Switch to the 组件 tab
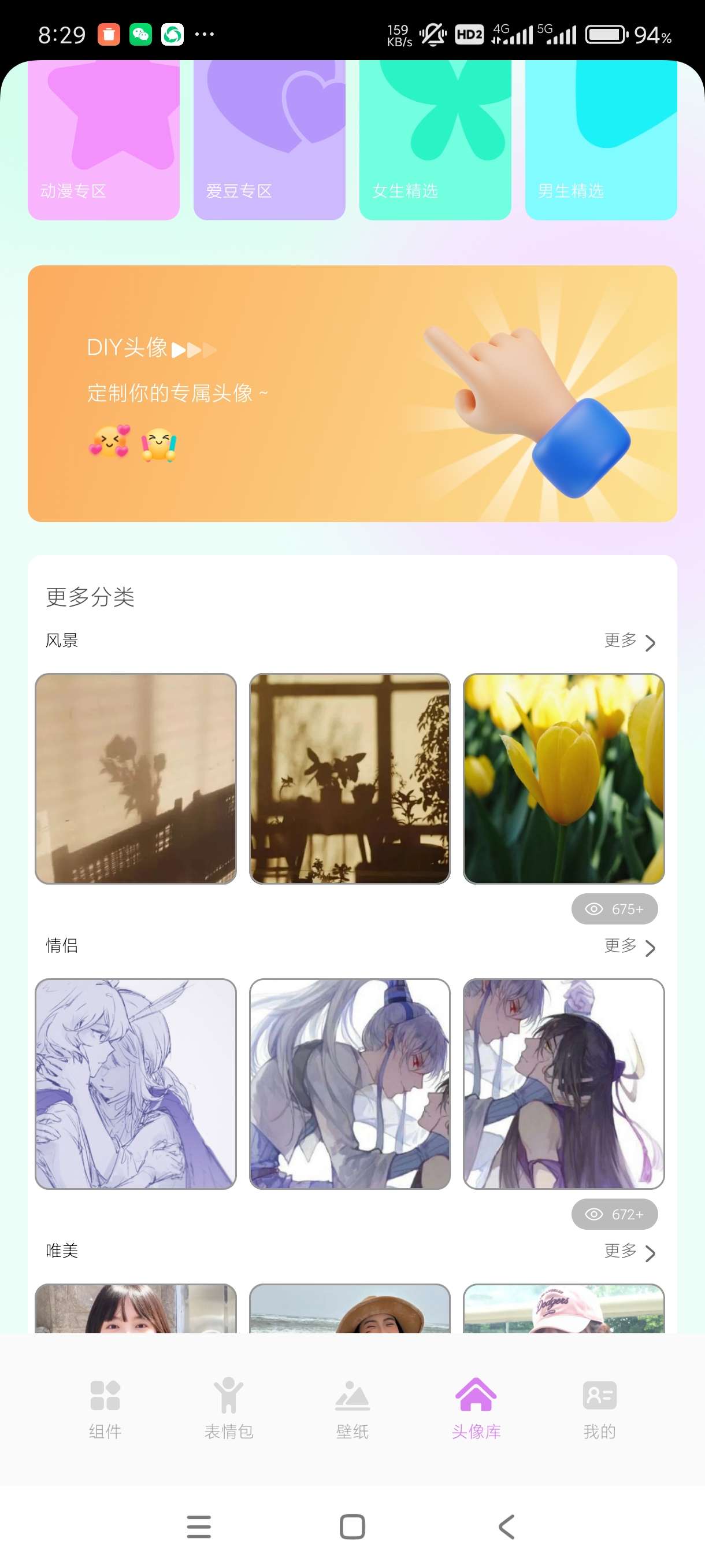 pyautogui.click(x=105, y=1408)
